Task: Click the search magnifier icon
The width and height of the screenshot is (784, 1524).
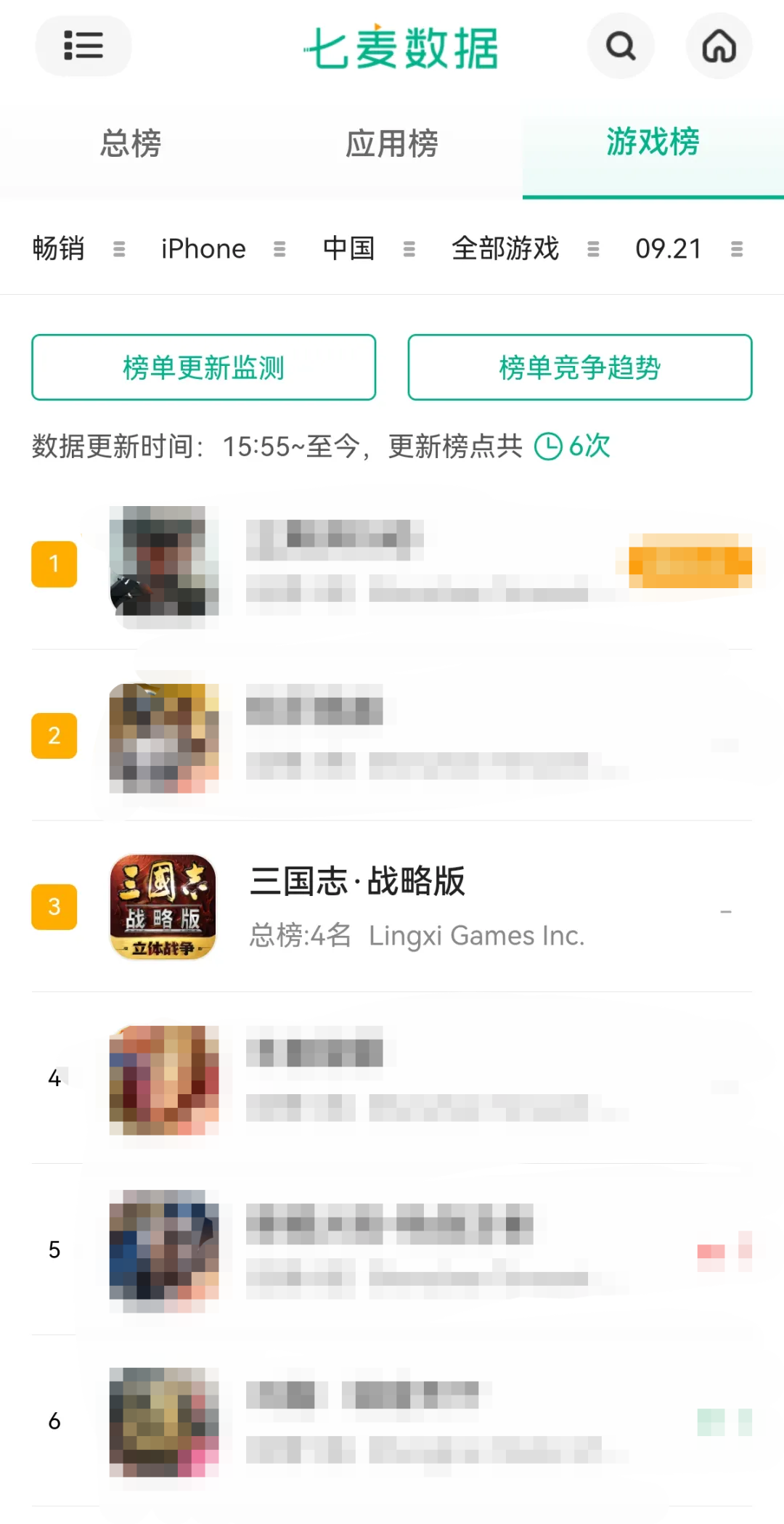Action: click(x=621, y=46)
